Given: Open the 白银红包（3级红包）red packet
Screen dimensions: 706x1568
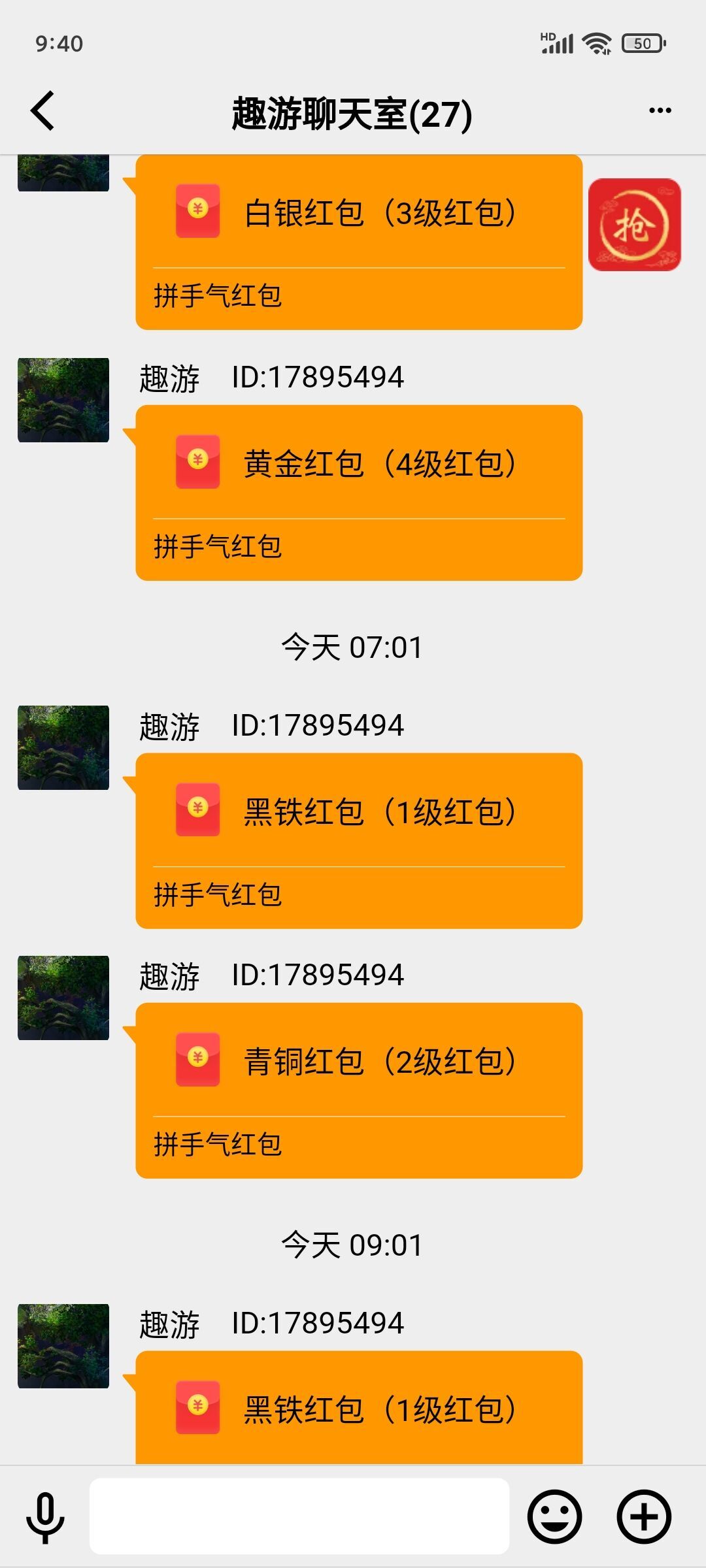Looking at the screenshot, I should point(359,242).
